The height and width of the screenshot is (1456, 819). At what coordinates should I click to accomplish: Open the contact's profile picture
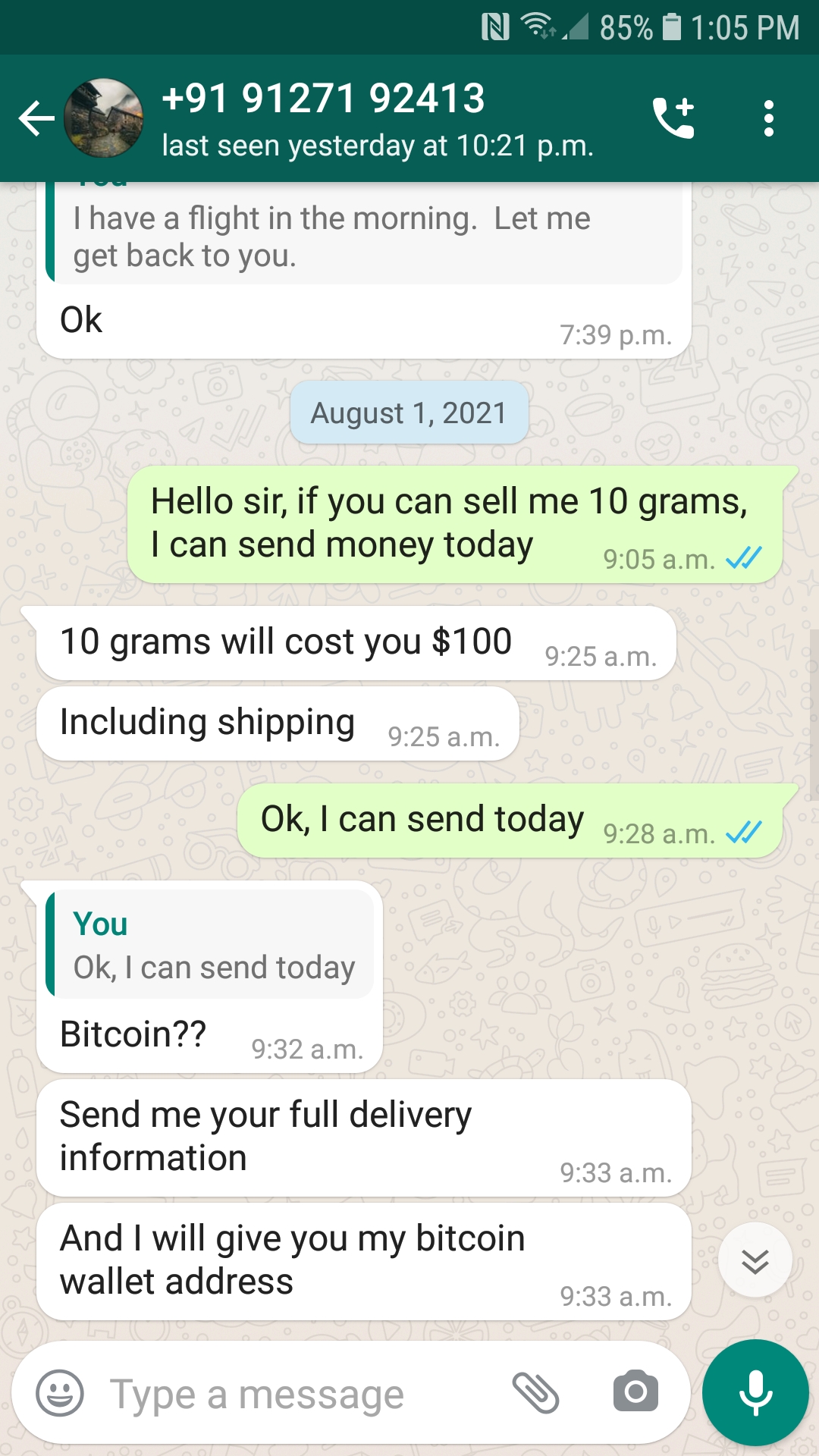coord(104,118)
